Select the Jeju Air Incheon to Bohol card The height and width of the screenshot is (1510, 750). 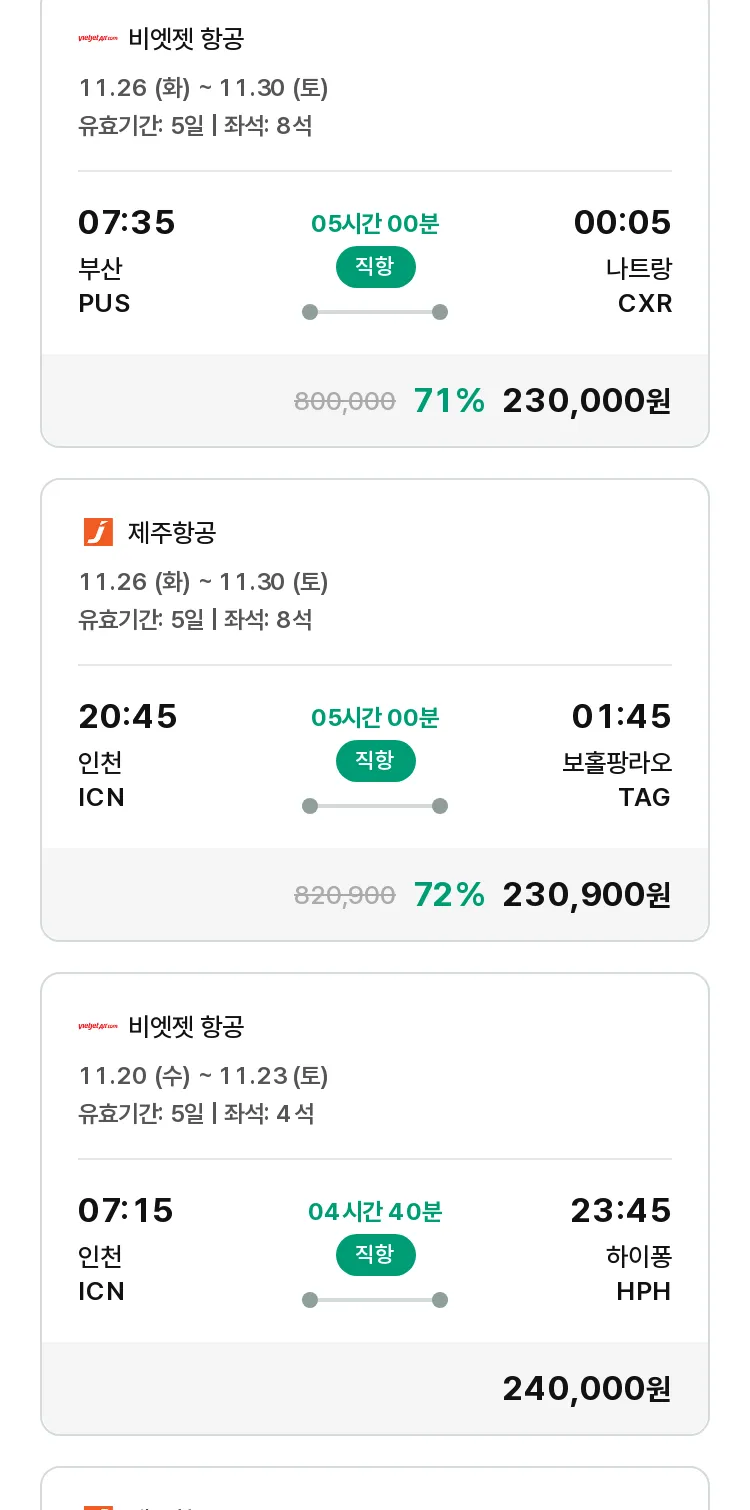point(375,710)
